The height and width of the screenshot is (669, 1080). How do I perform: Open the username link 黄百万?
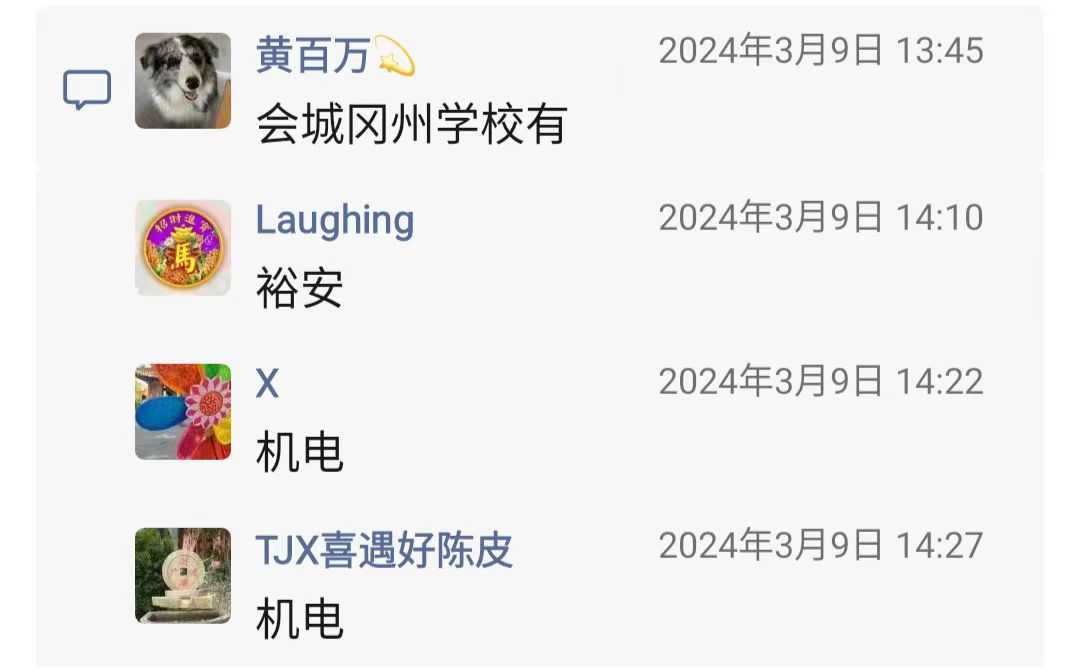[313, 56]
